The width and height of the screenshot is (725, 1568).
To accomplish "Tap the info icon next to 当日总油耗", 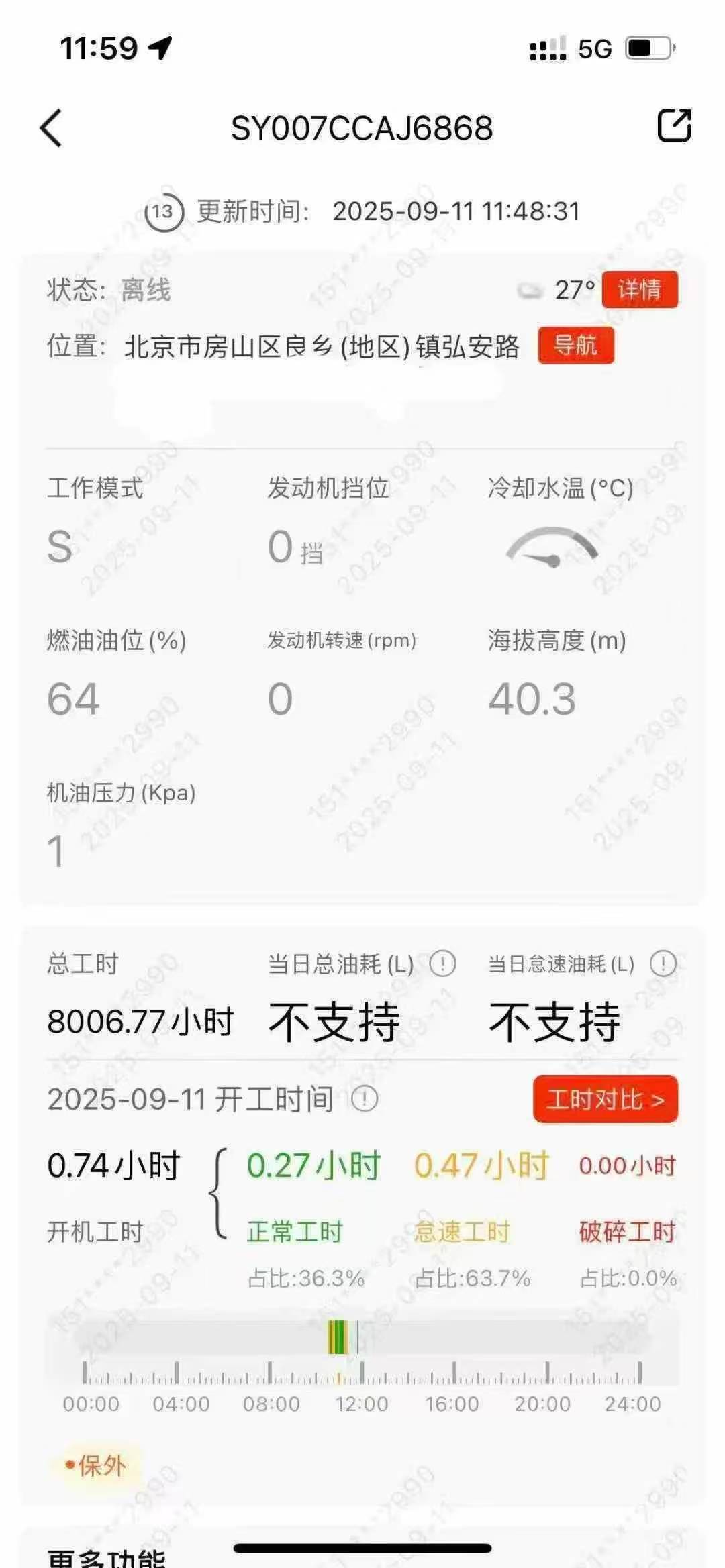I will pos(442,962).
